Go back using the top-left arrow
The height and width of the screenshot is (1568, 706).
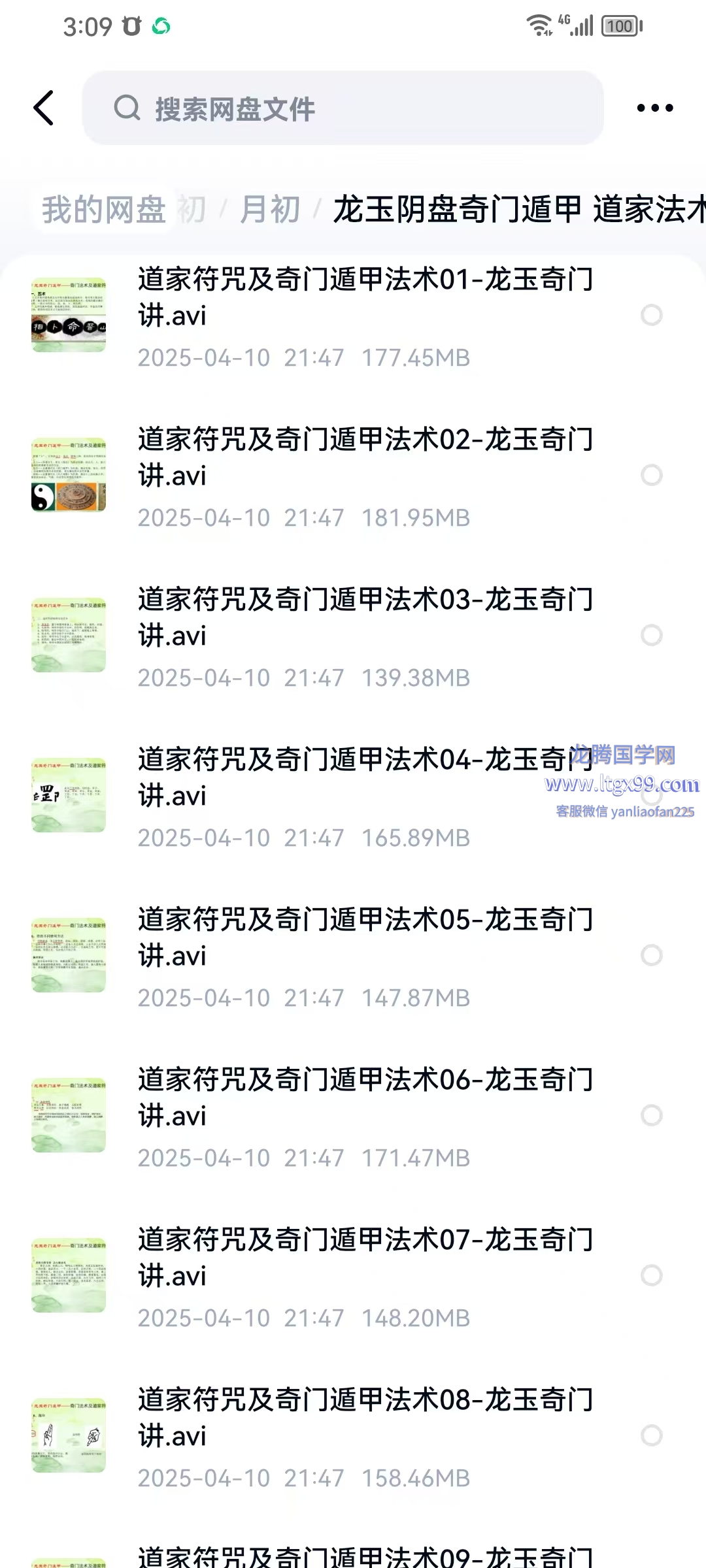tap(43, 108)
